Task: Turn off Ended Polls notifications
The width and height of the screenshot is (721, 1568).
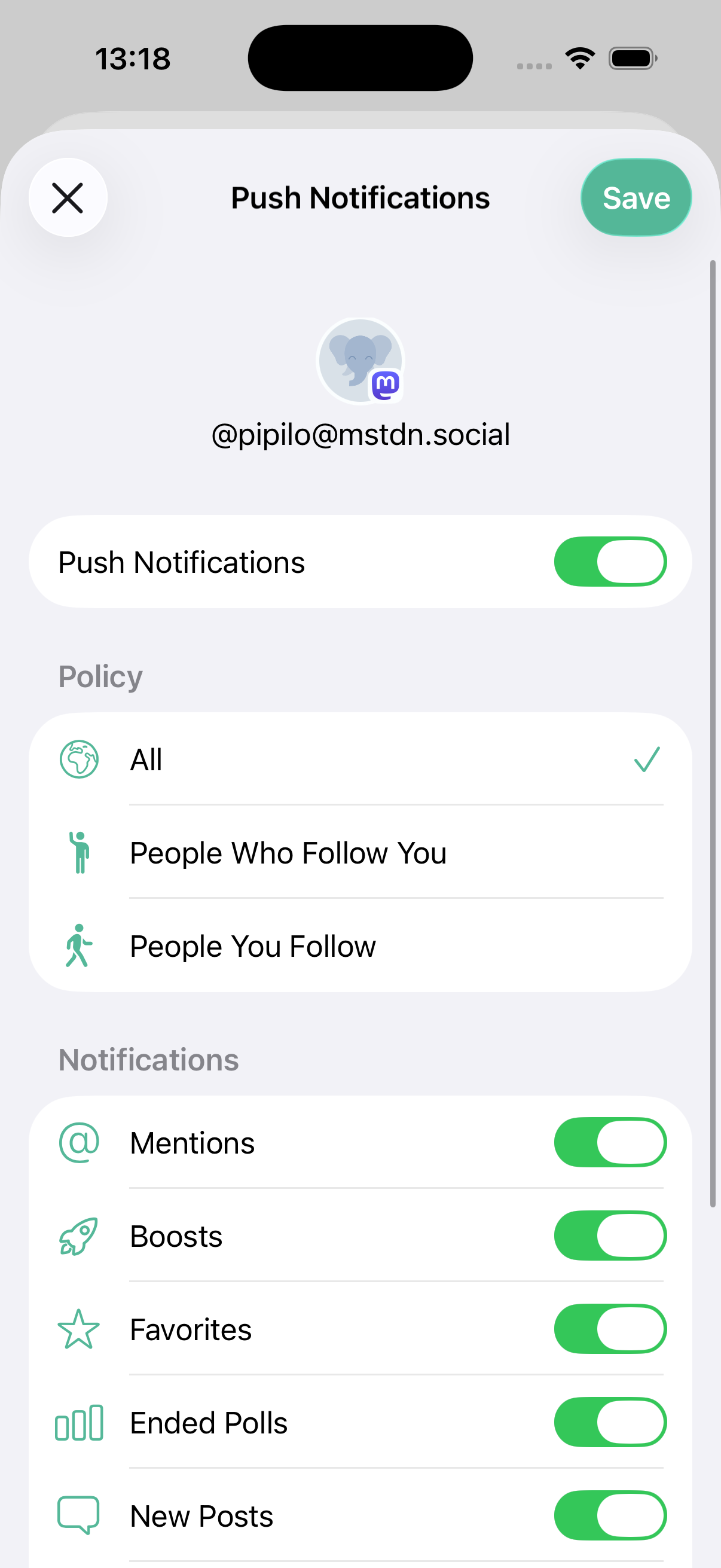Action: point(610,1423)
